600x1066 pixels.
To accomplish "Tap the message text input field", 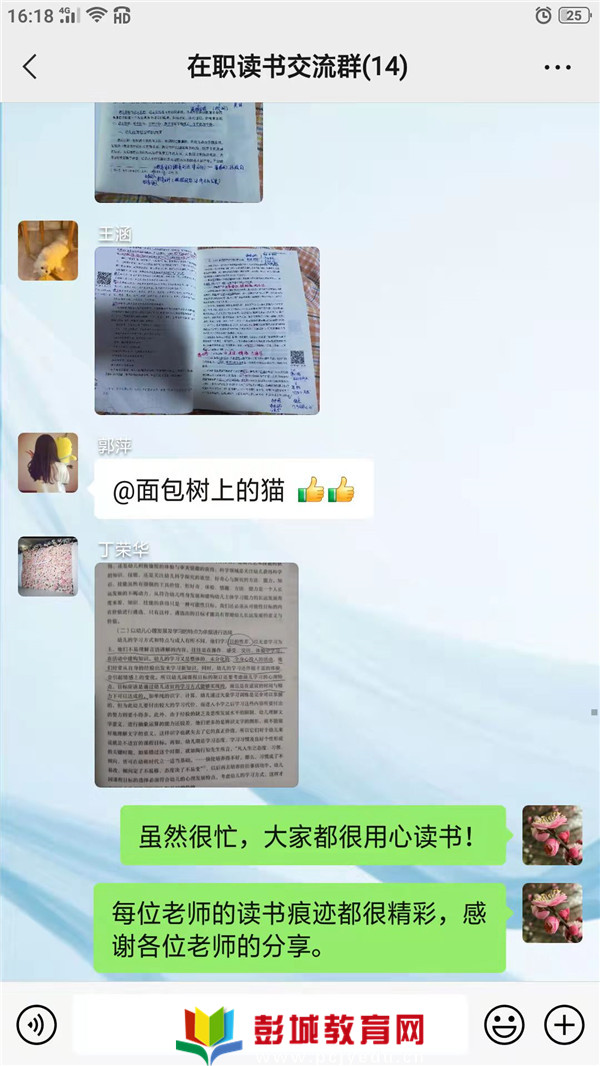I will [x=270, y=1024].
